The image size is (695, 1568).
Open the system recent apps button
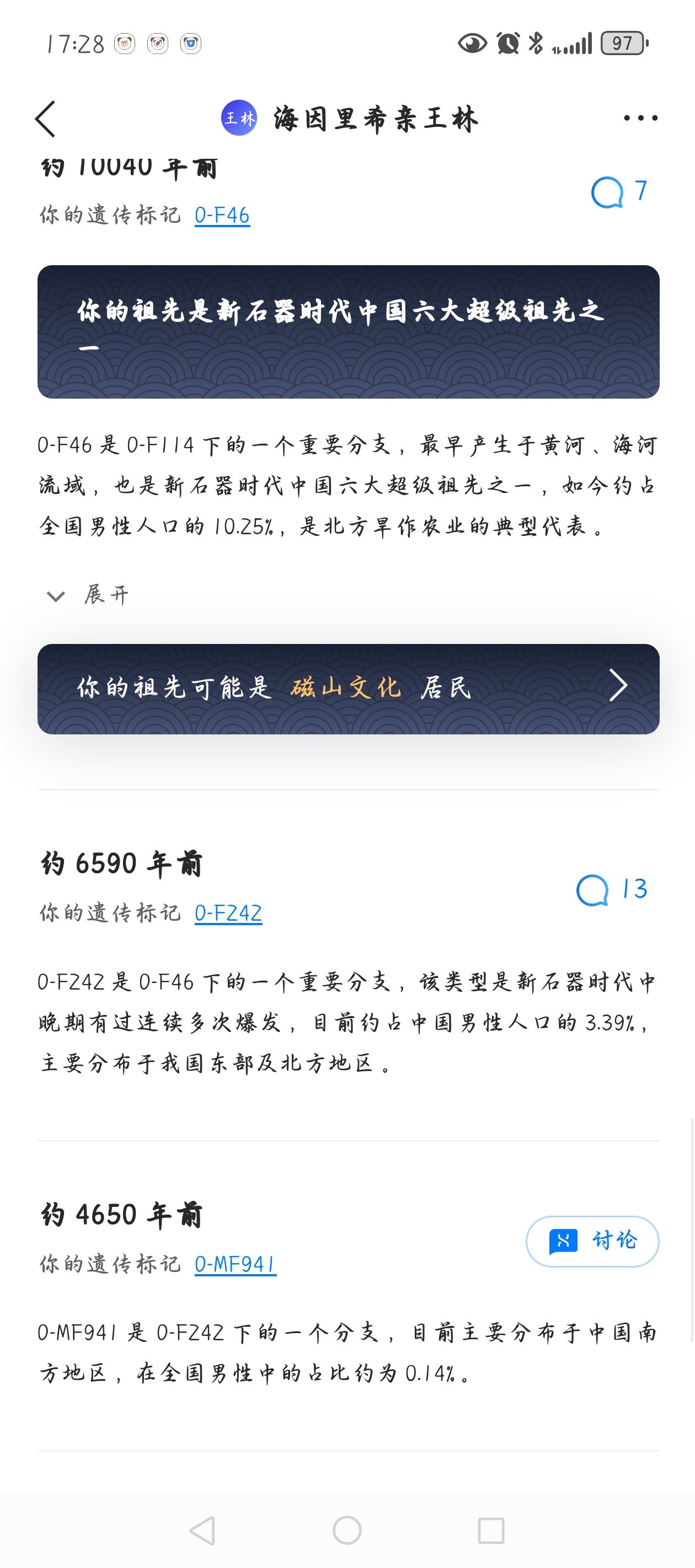coord(491,1529)
